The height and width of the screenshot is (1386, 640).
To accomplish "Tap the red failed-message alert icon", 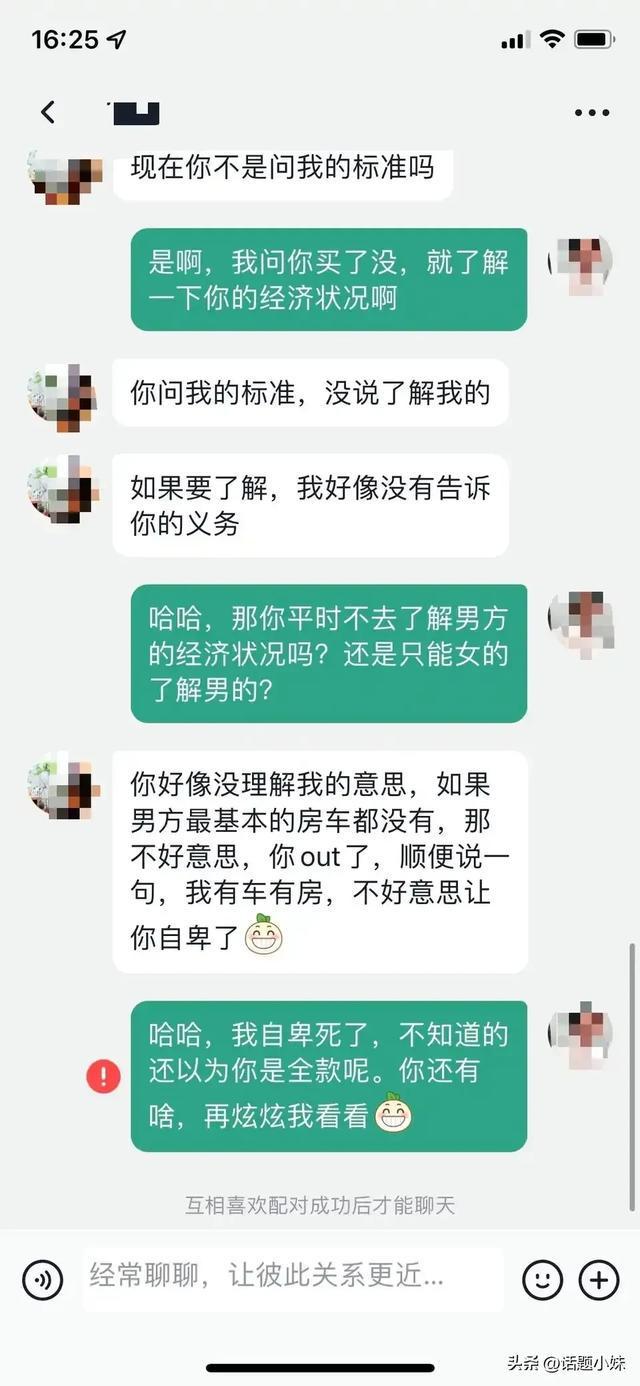I will coord(103,1077).
